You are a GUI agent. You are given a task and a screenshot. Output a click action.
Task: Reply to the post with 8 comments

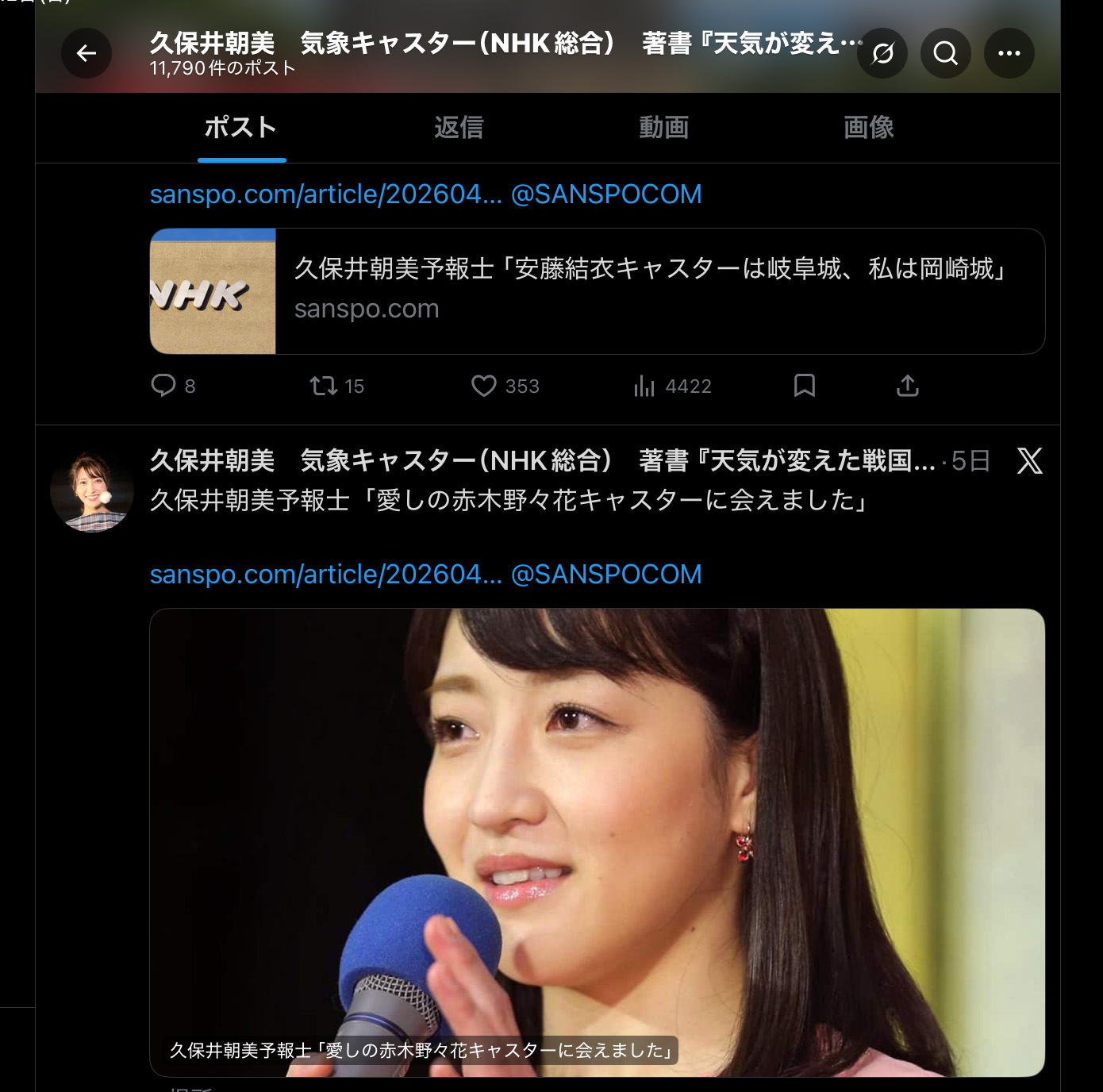click(x=163, y=386)
